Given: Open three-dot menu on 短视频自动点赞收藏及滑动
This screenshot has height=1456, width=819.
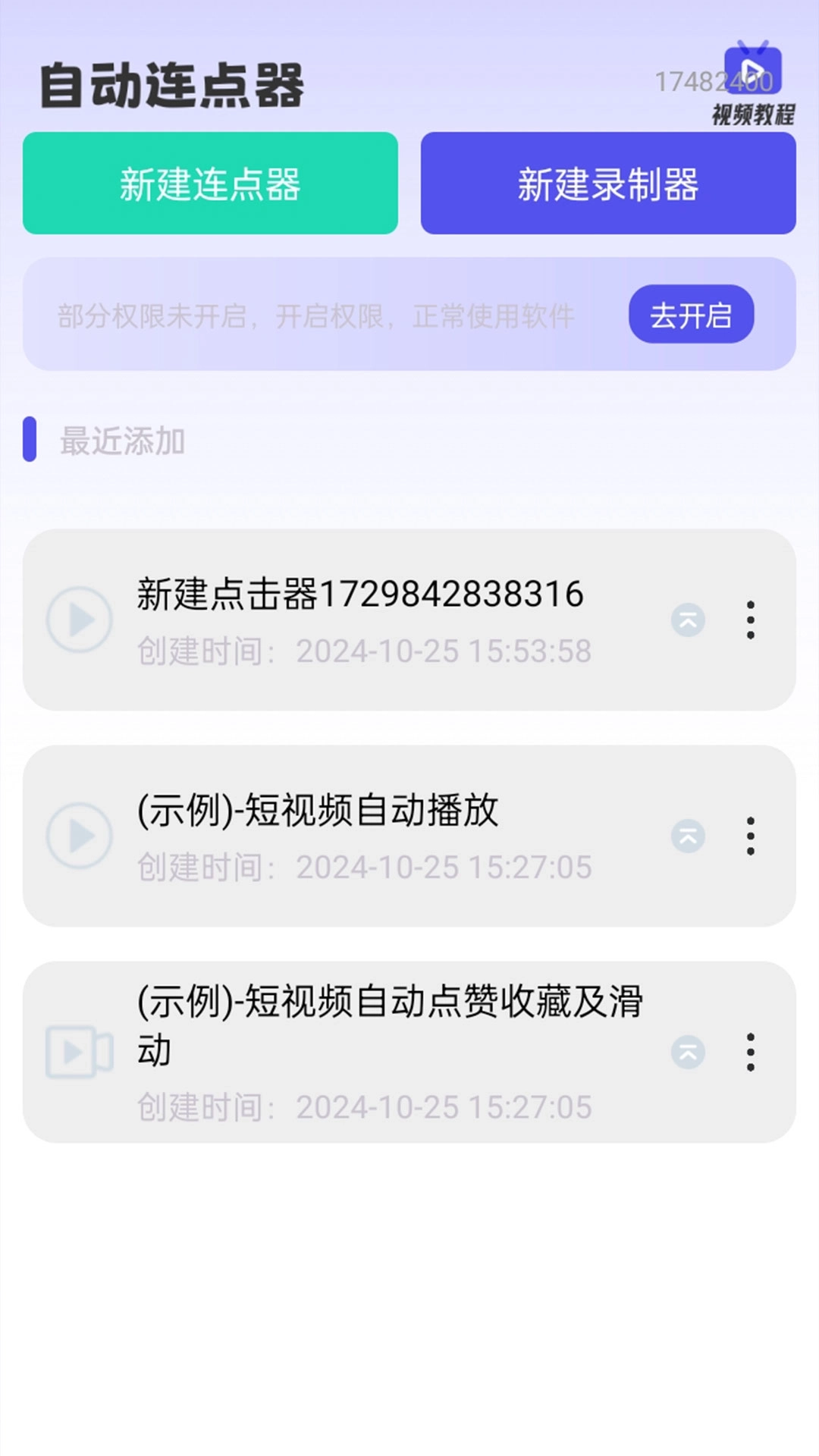Looking at the screenshot, I should click(x=751, y=1052).
